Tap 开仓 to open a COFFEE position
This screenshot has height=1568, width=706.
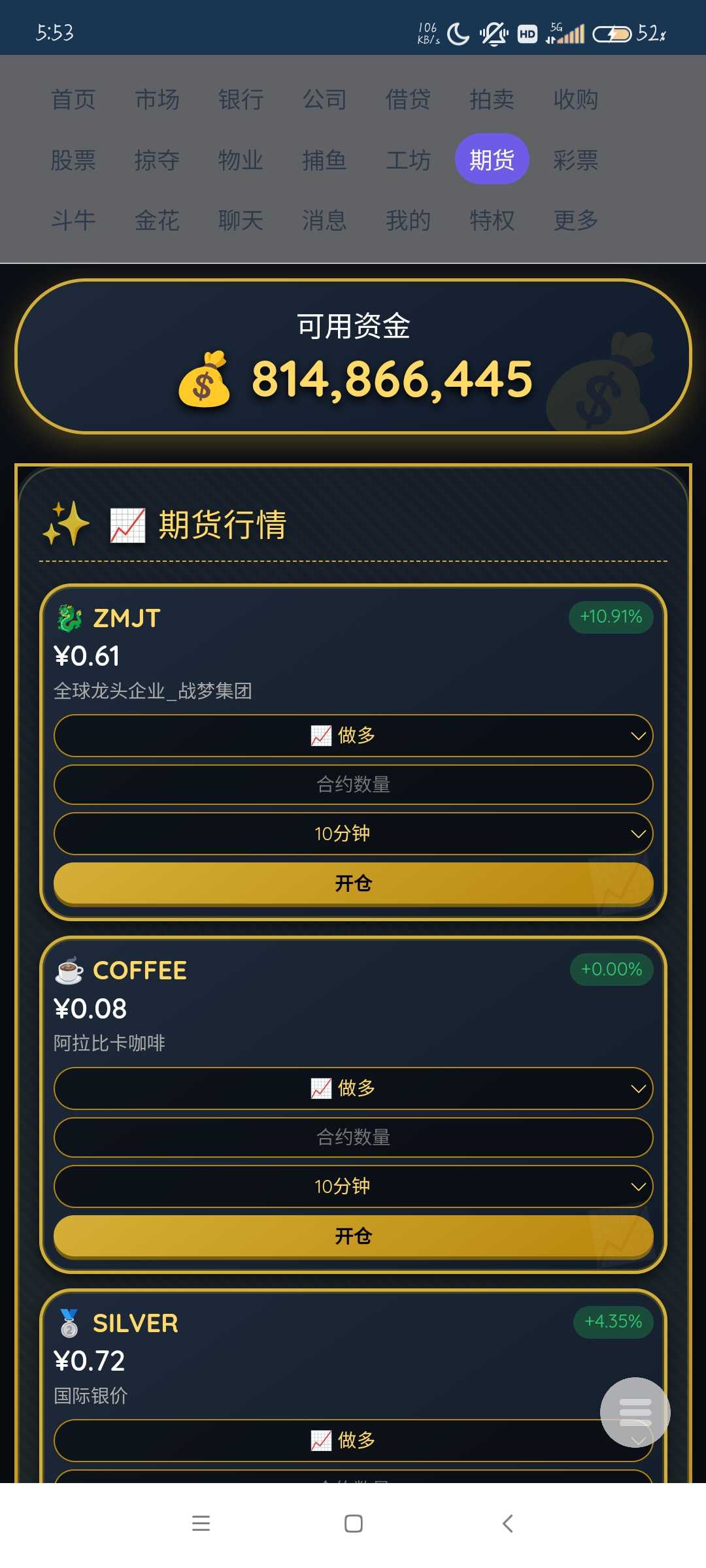point(353,1236)
